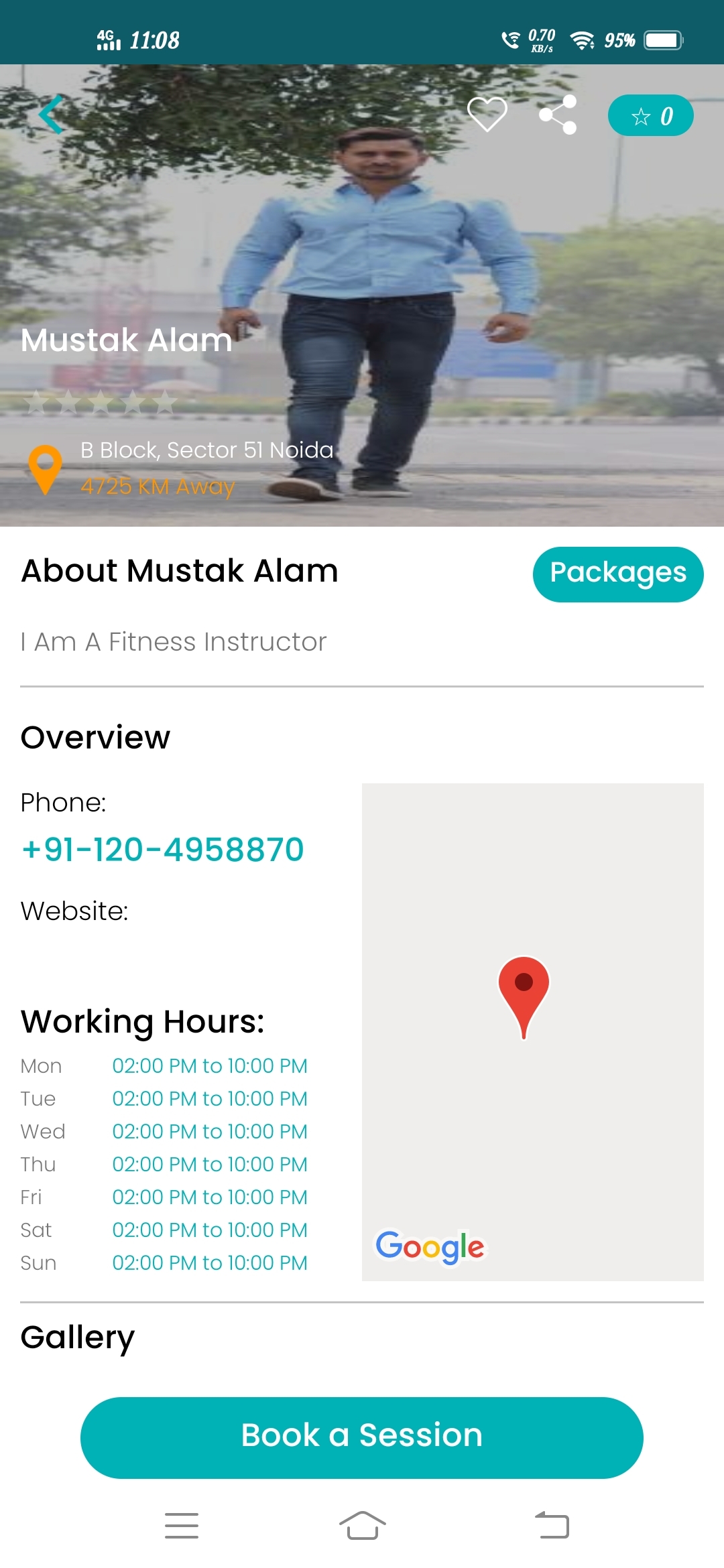Open the system recent apps menu
Viewport: 724px width, 1568px height.
(182, 1526)
